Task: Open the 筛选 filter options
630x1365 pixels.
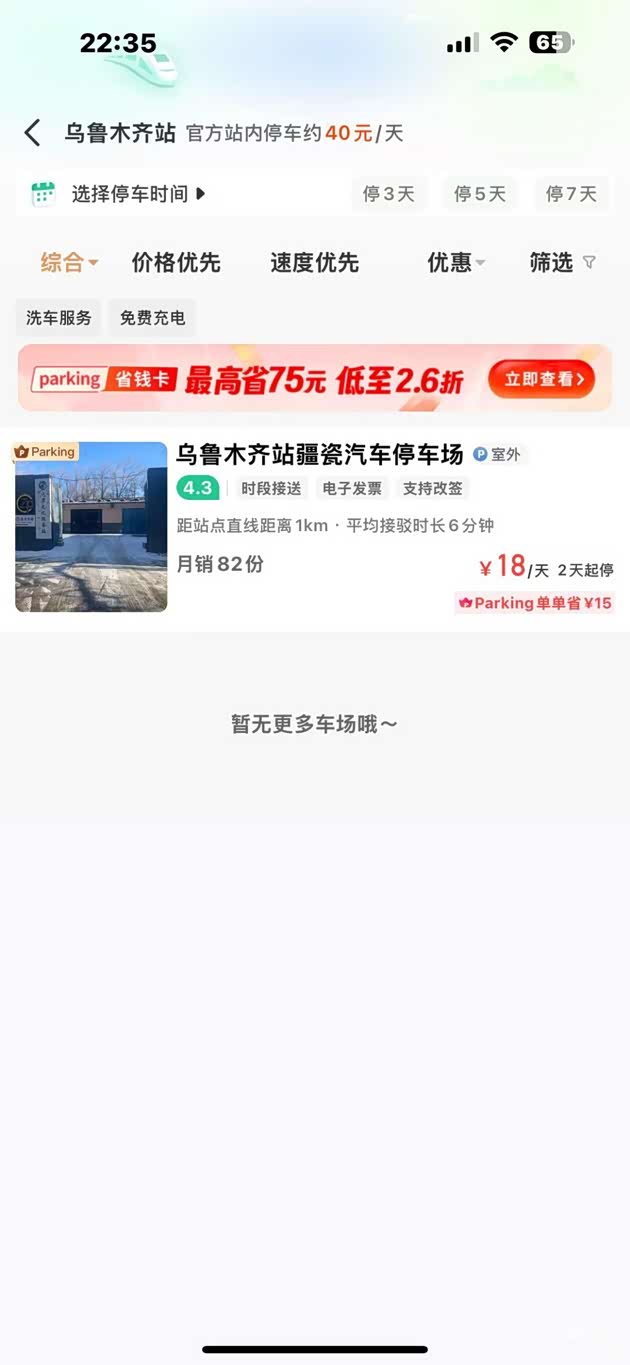Action: pyautogui.click(x=562, y=263)
